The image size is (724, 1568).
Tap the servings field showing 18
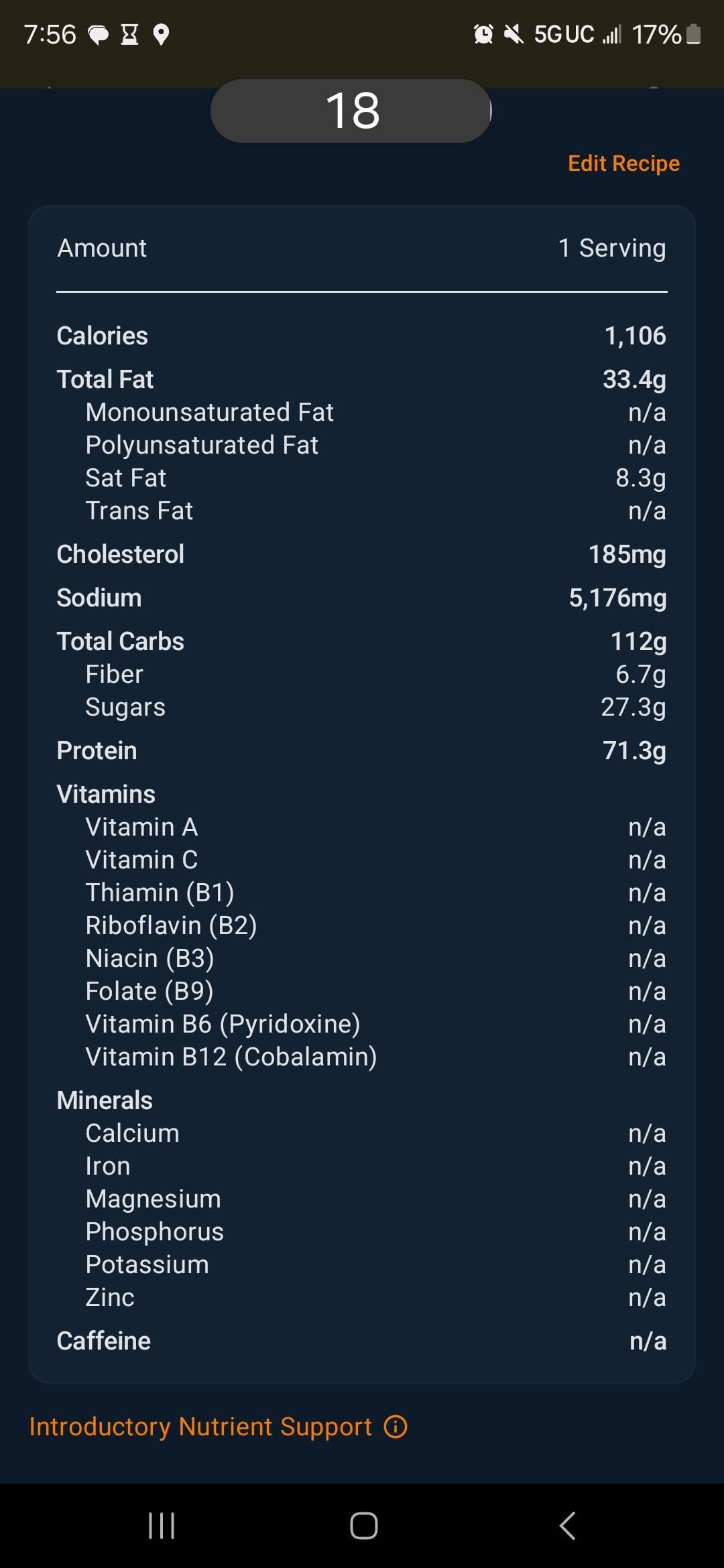(351, 111)
